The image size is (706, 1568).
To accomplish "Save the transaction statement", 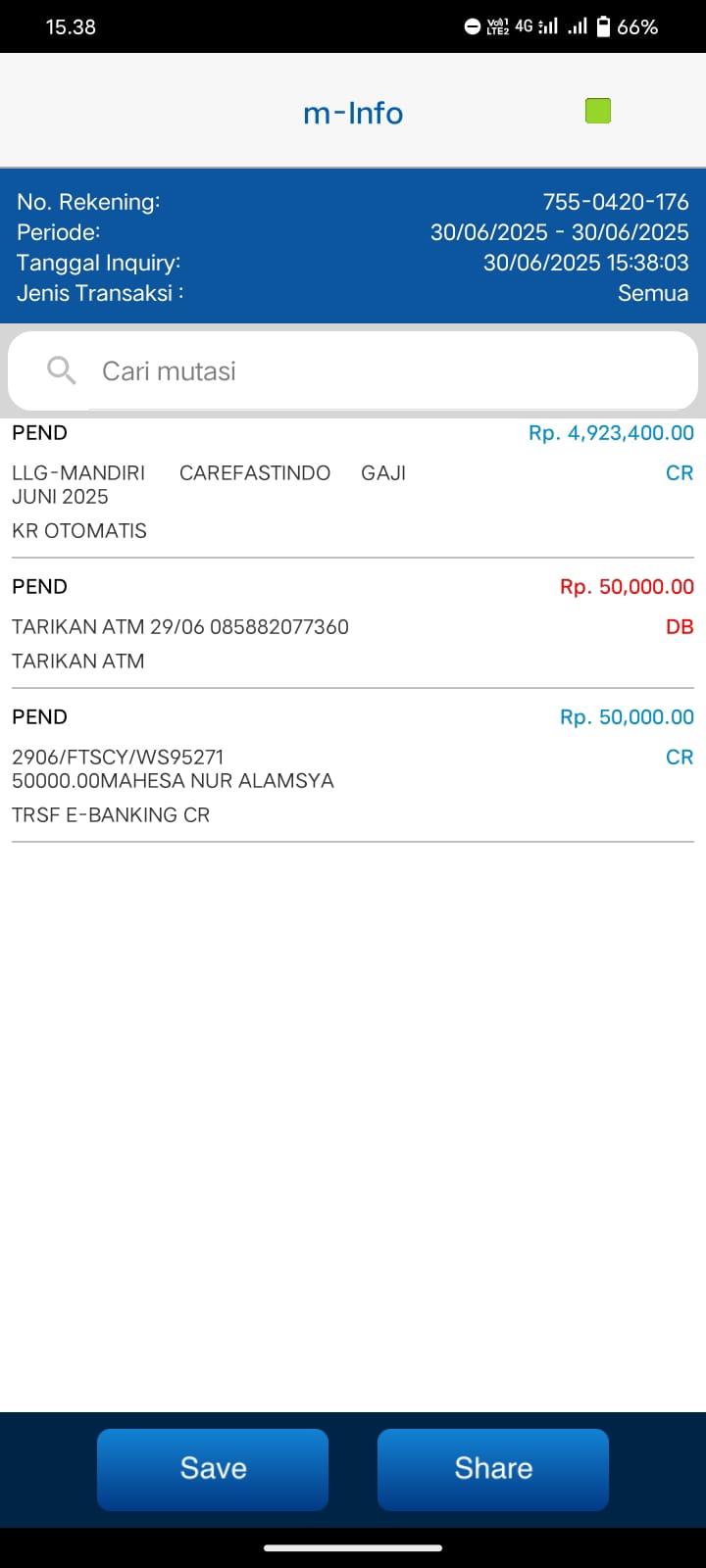I will 213,1469.
